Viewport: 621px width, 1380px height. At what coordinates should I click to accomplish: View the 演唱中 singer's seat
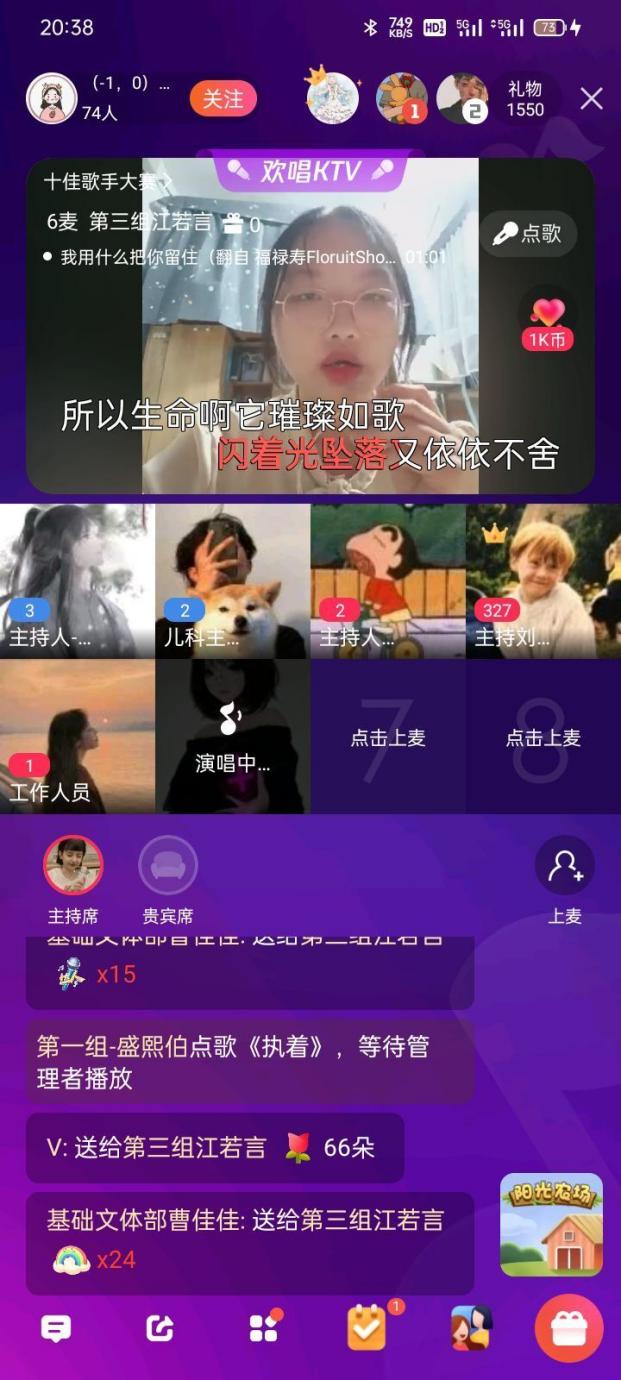tap(232, 736)
